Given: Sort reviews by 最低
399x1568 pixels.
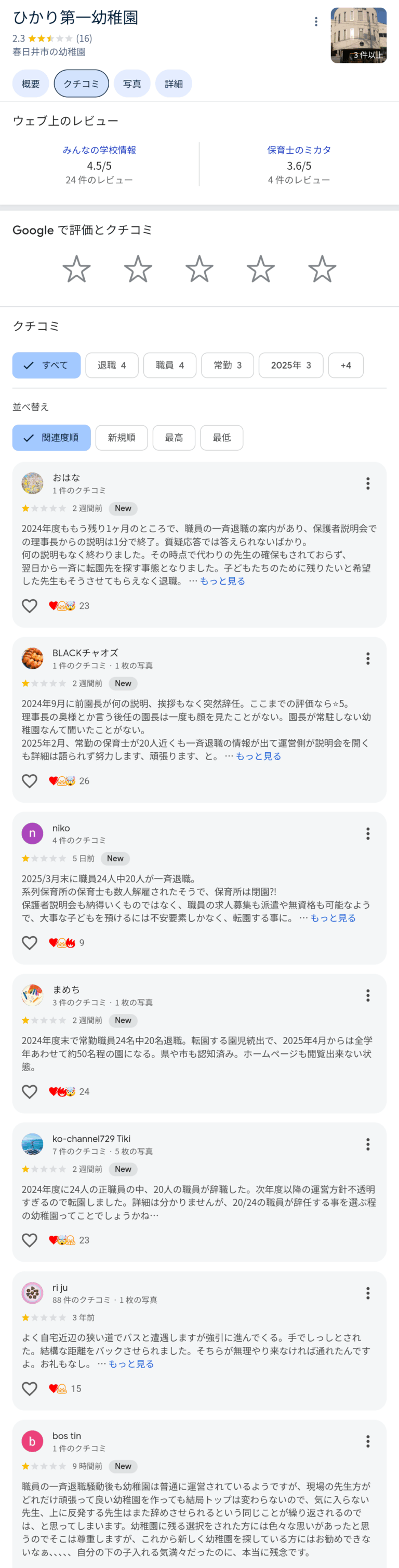Looking at the screenshot, I should tap(222, 438).
